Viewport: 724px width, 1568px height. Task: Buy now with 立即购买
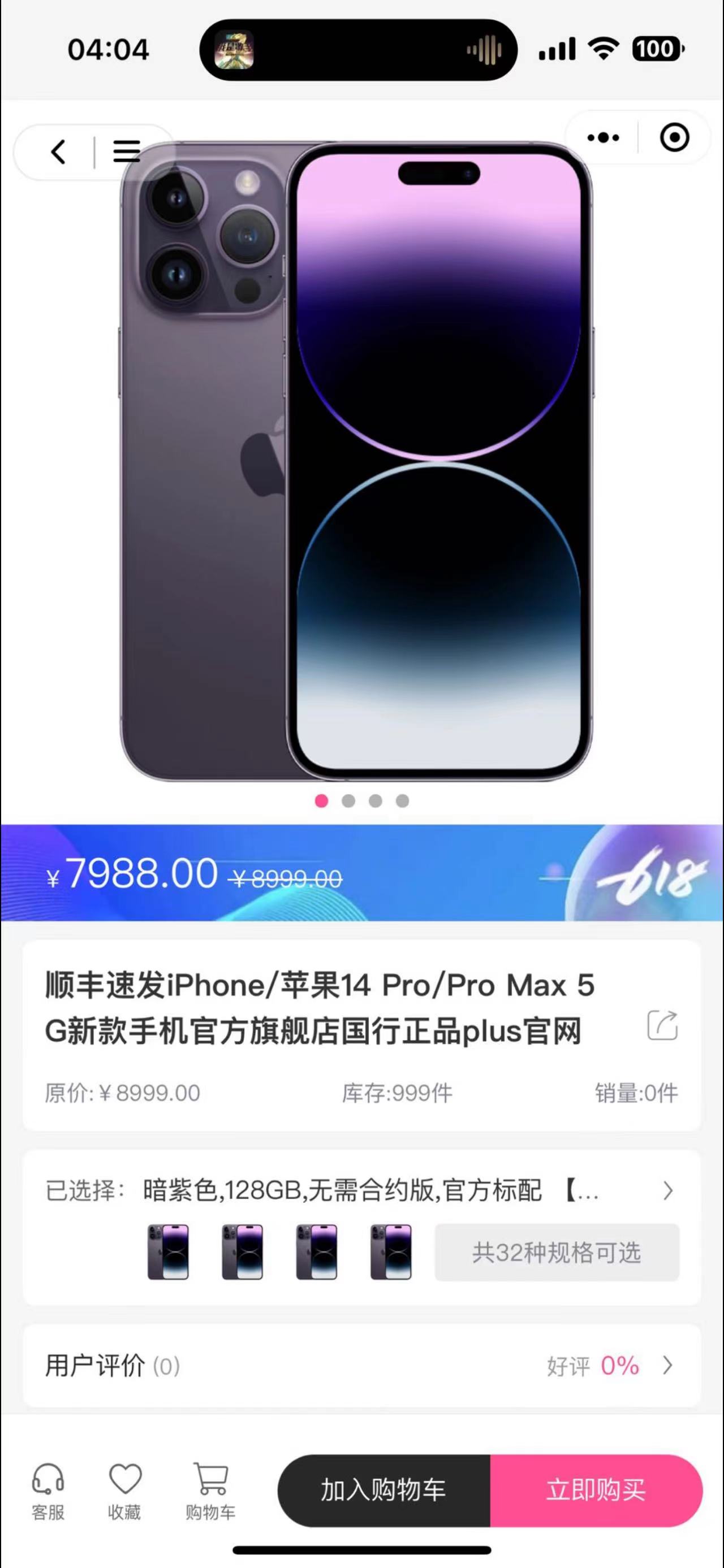click(x=596, y=1490)
